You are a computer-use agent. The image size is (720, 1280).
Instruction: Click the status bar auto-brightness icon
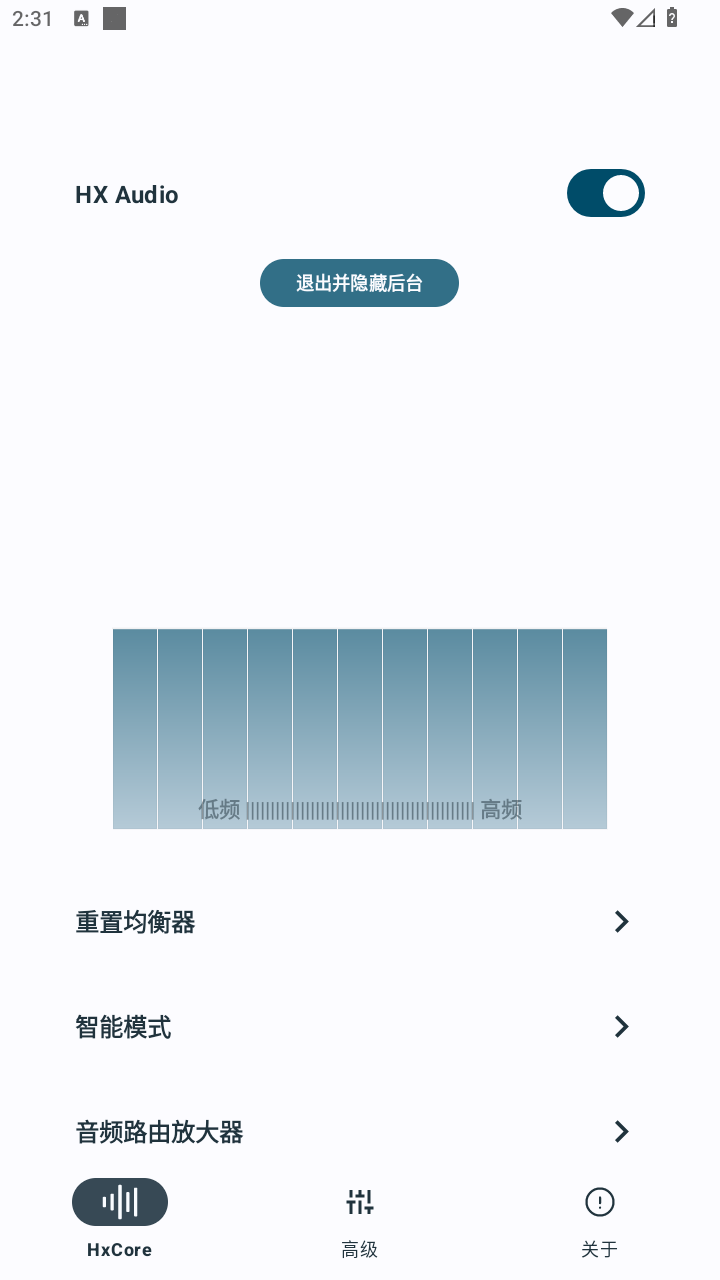tap(79, 17)
